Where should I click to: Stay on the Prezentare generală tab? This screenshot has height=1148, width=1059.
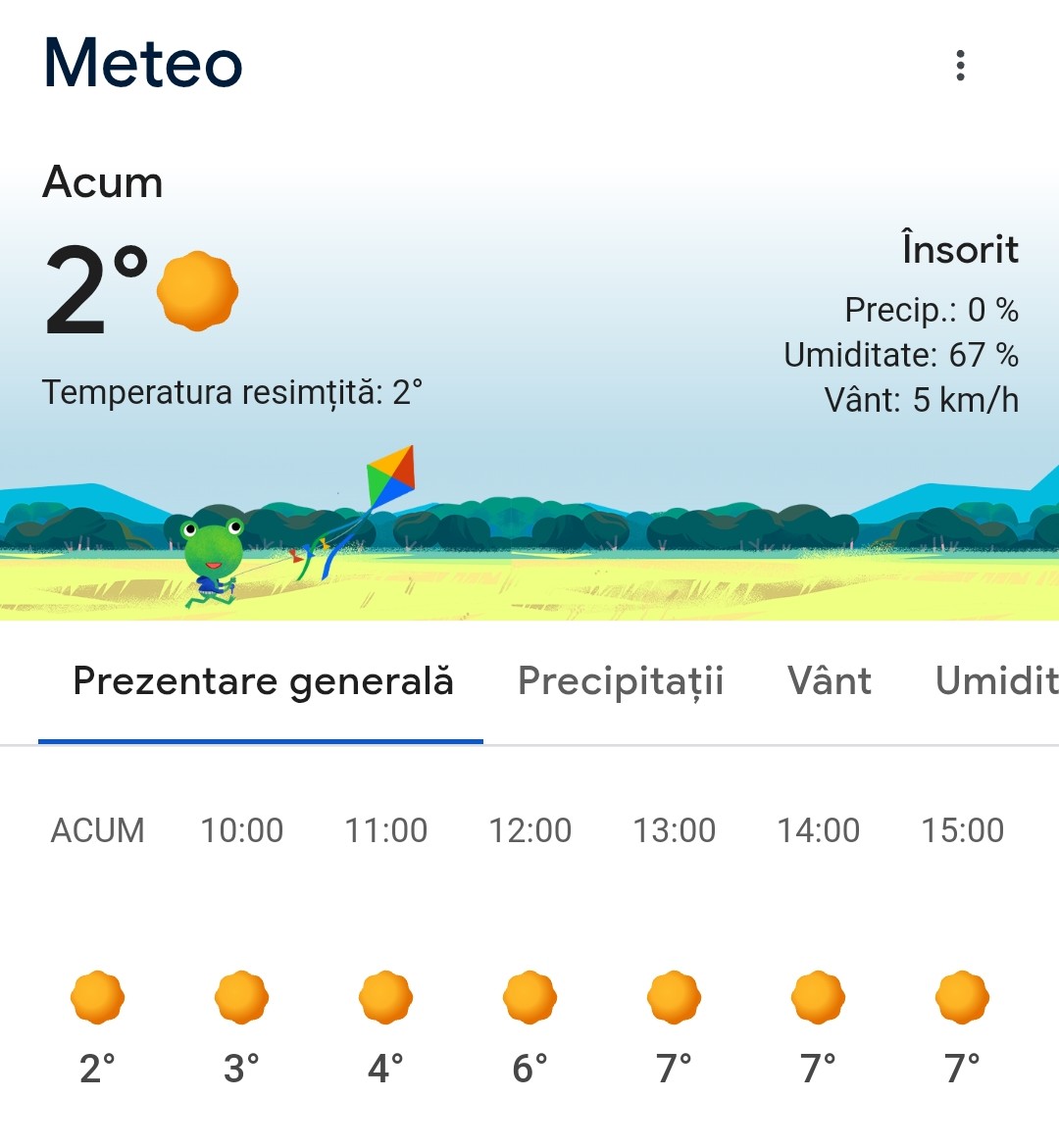coord(261,680)
